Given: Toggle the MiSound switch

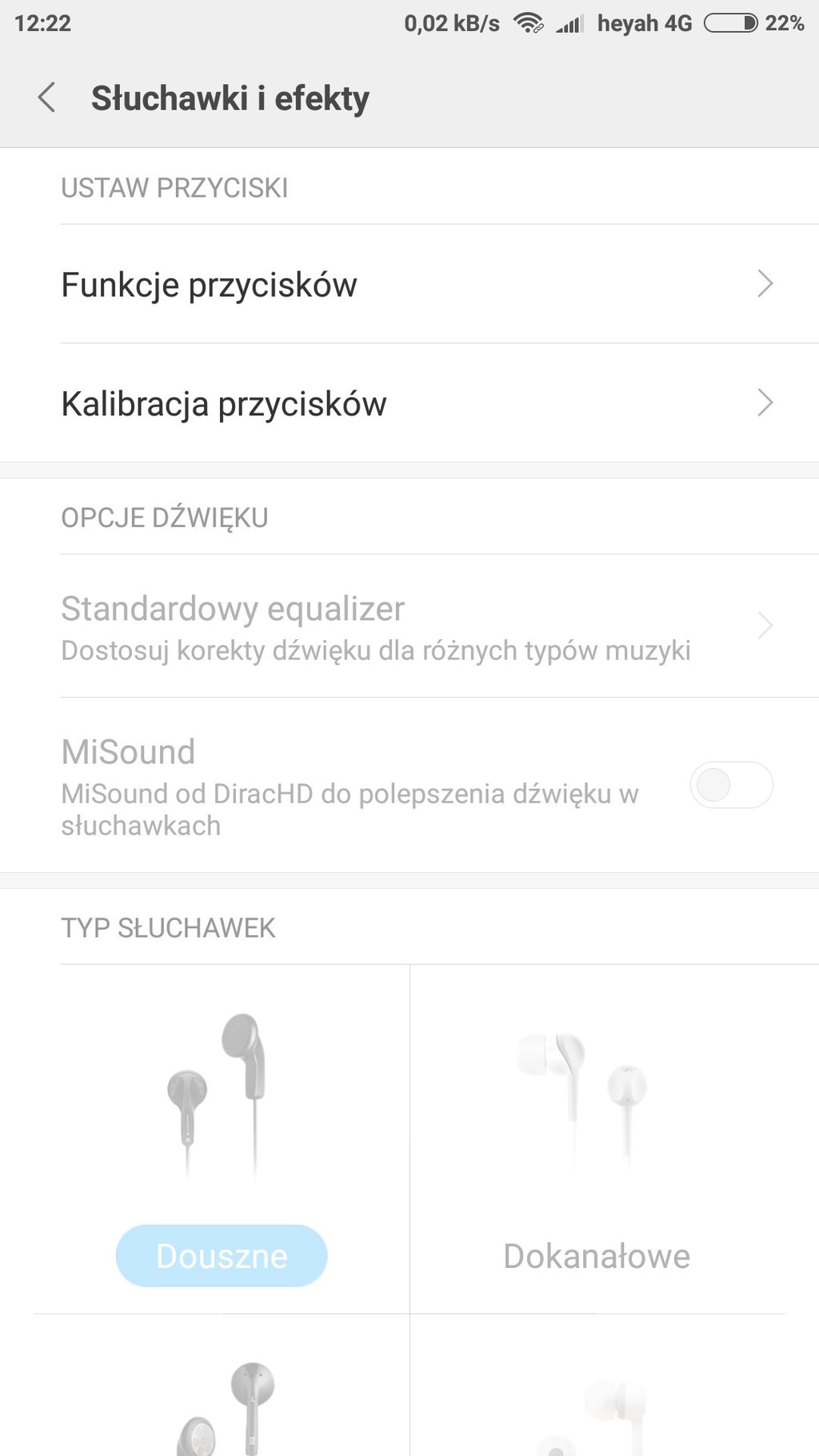Looking at the screenshot, I should (730, 785).
